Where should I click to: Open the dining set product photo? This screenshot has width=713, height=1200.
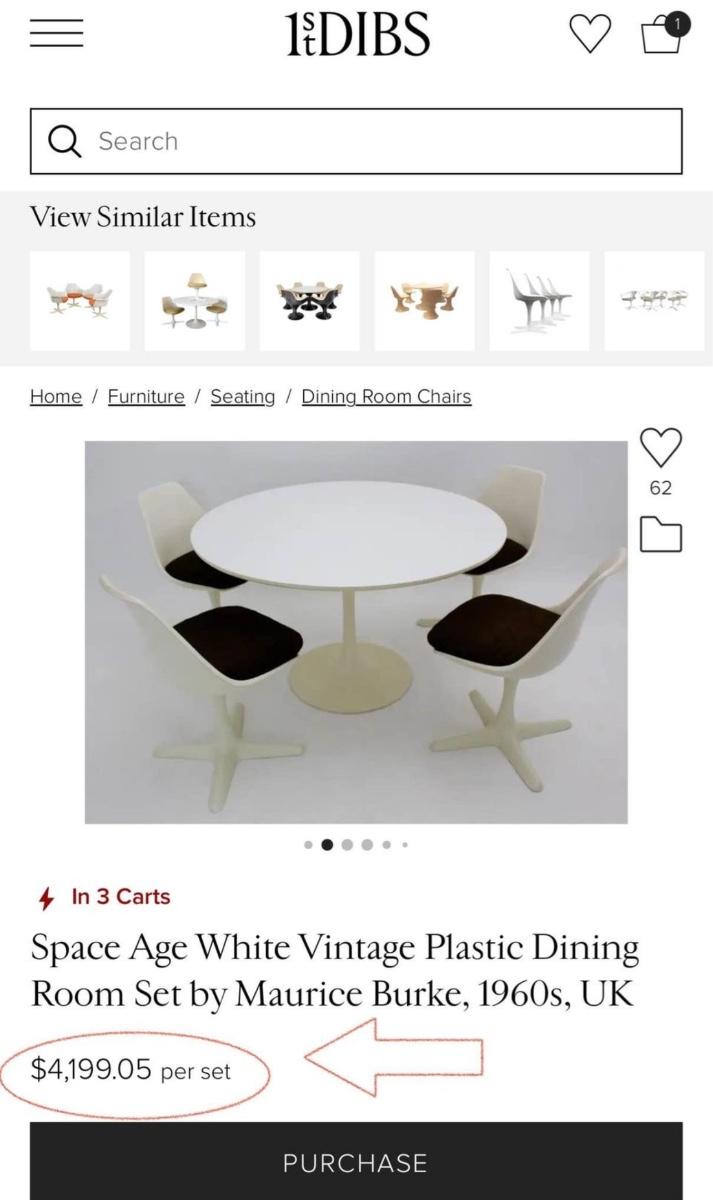point(356,632)
